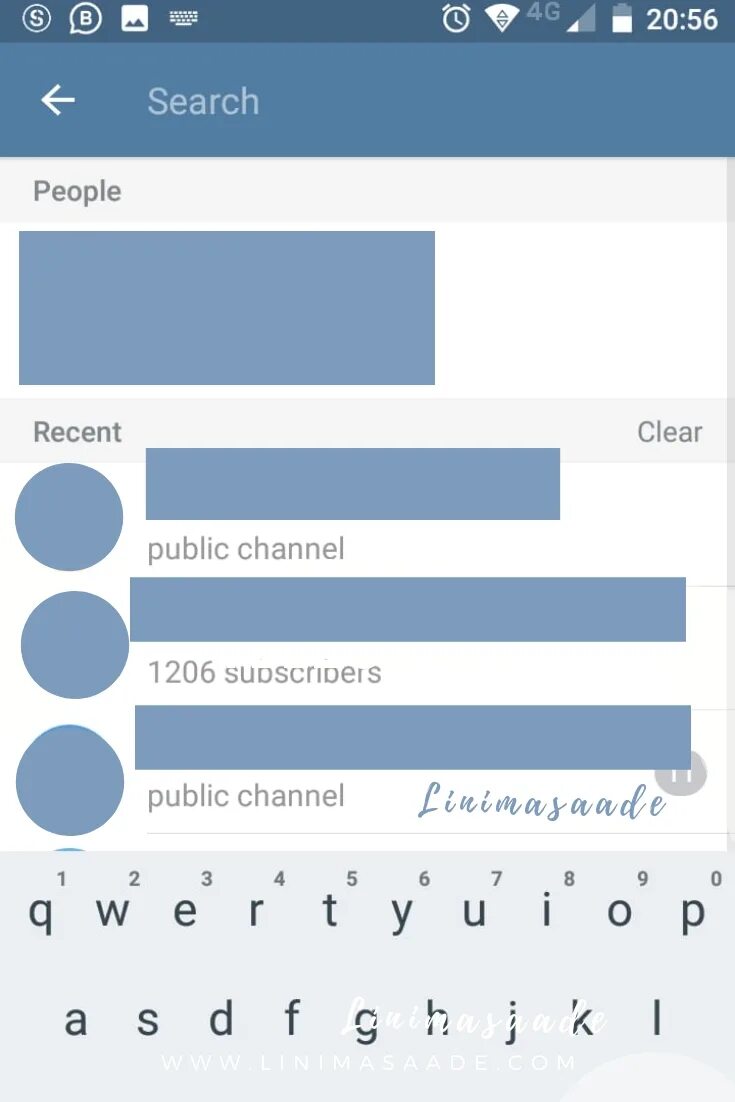Open the recent channel with 1206 subscribers
Screen dimensions: 735x1102
[x=400, y=645]
